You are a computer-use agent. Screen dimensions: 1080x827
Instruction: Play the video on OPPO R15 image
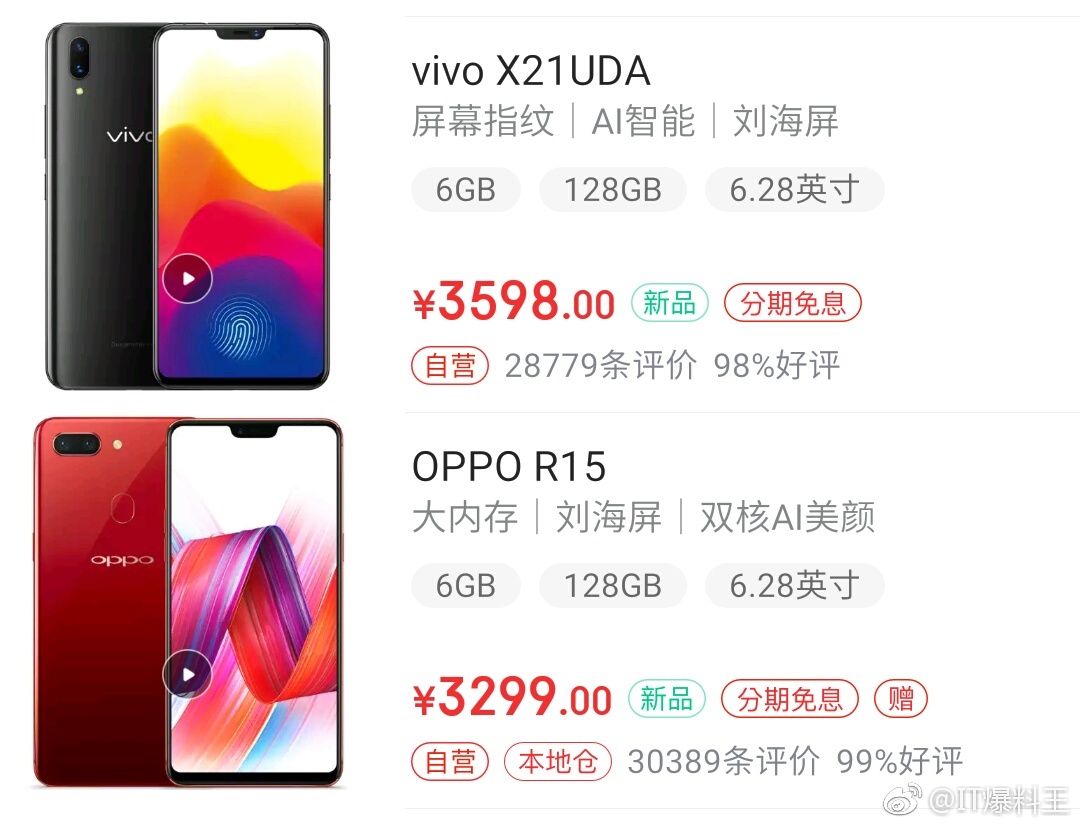coord(188,673)
